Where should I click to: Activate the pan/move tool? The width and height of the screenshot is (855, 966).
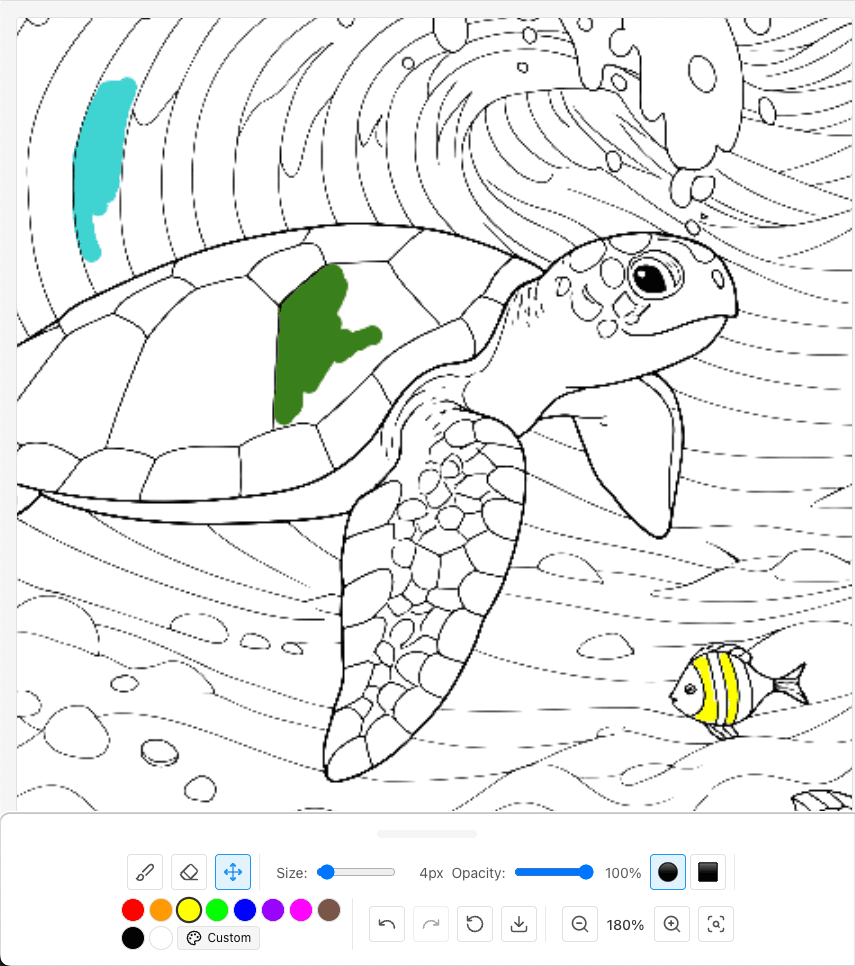pos(233,872)
